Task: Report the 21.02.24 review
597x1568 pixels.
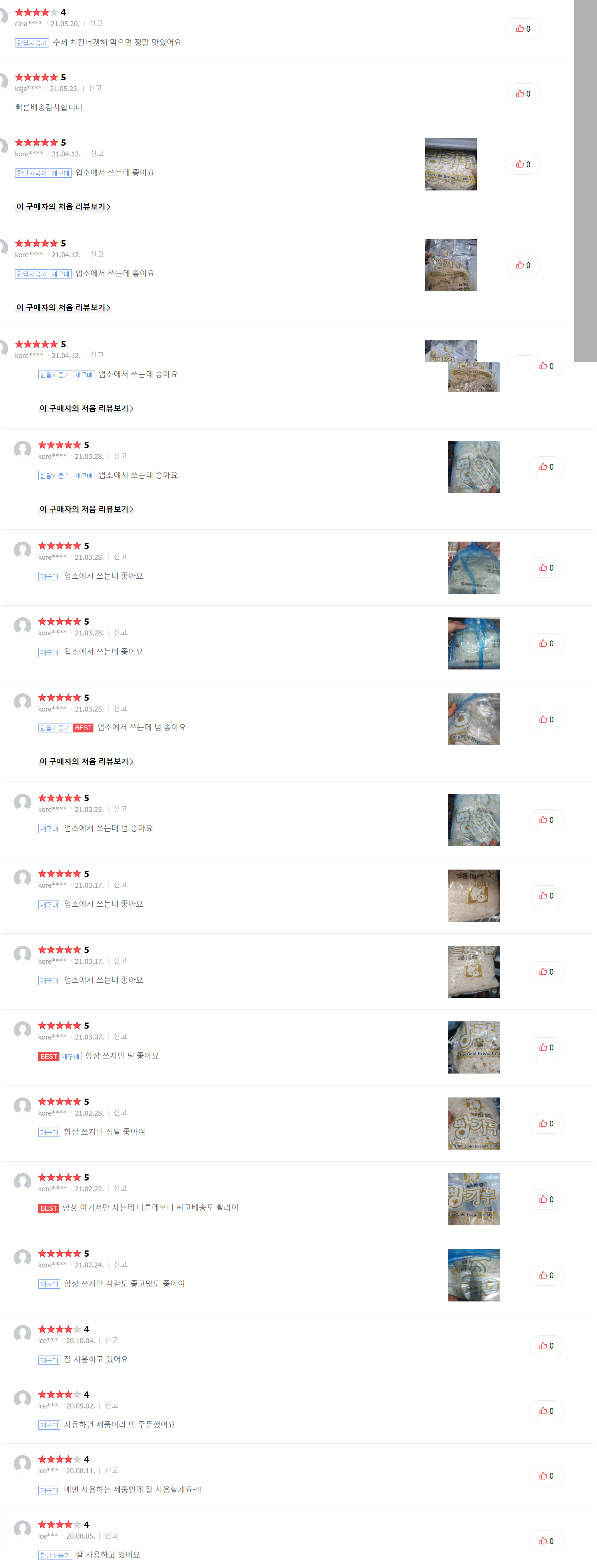Action: tap(120, 1264)
